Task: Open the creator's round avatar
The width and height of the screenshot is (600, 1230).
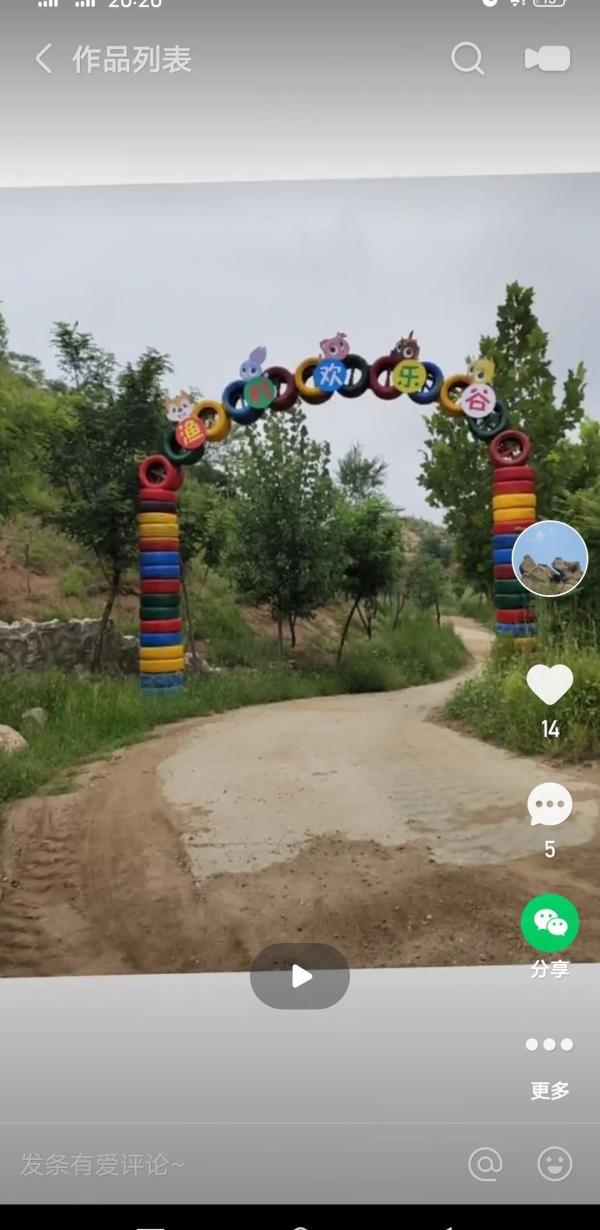Action: (550, 558)
